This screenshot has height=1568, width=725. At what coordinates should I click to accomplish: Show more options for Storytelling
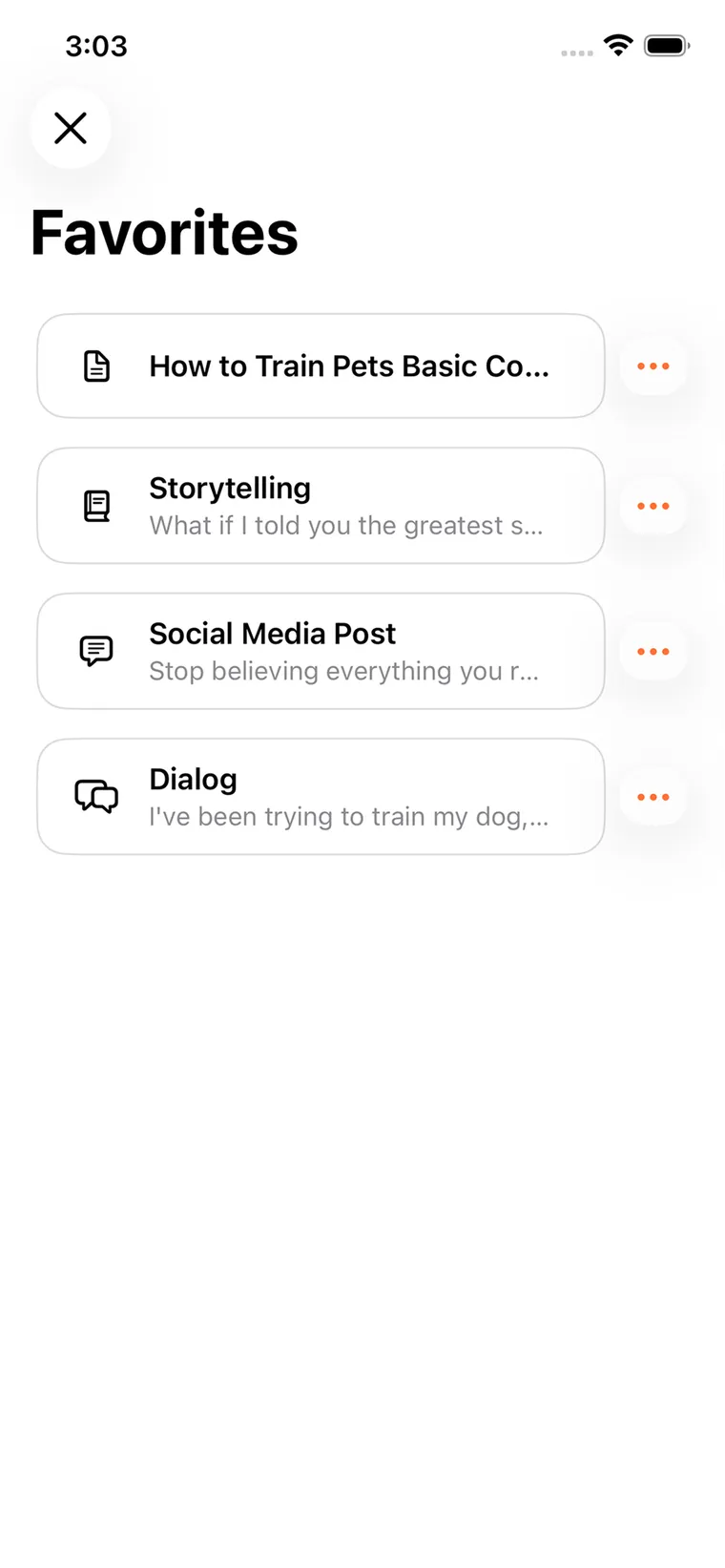tap(653, 506)
